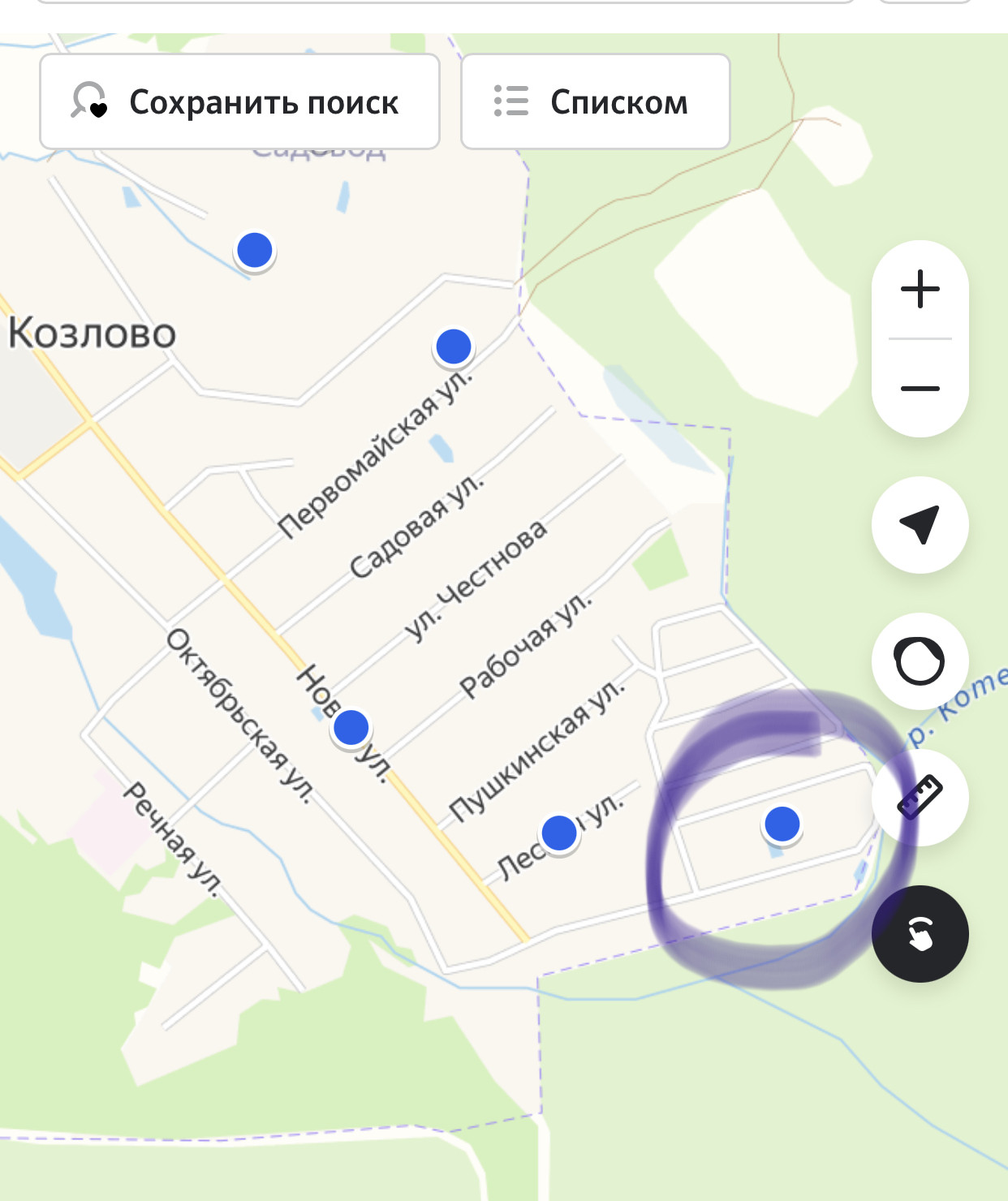The width and height of the screenshot is (1008, 1201).
Task: Toggle the hand draw-area tool
Action: (920, 933)
